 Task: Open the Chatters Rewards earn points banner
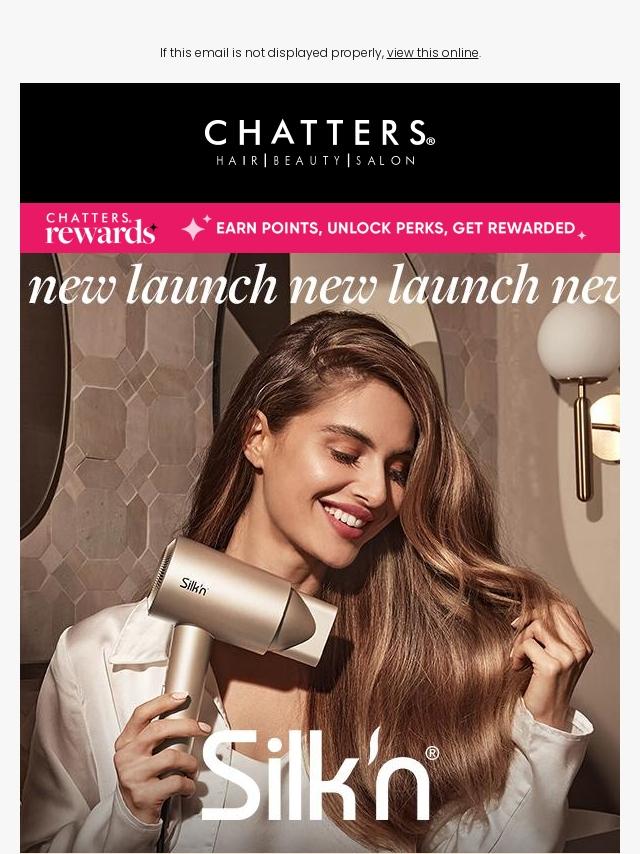click(x=320, y=228)
